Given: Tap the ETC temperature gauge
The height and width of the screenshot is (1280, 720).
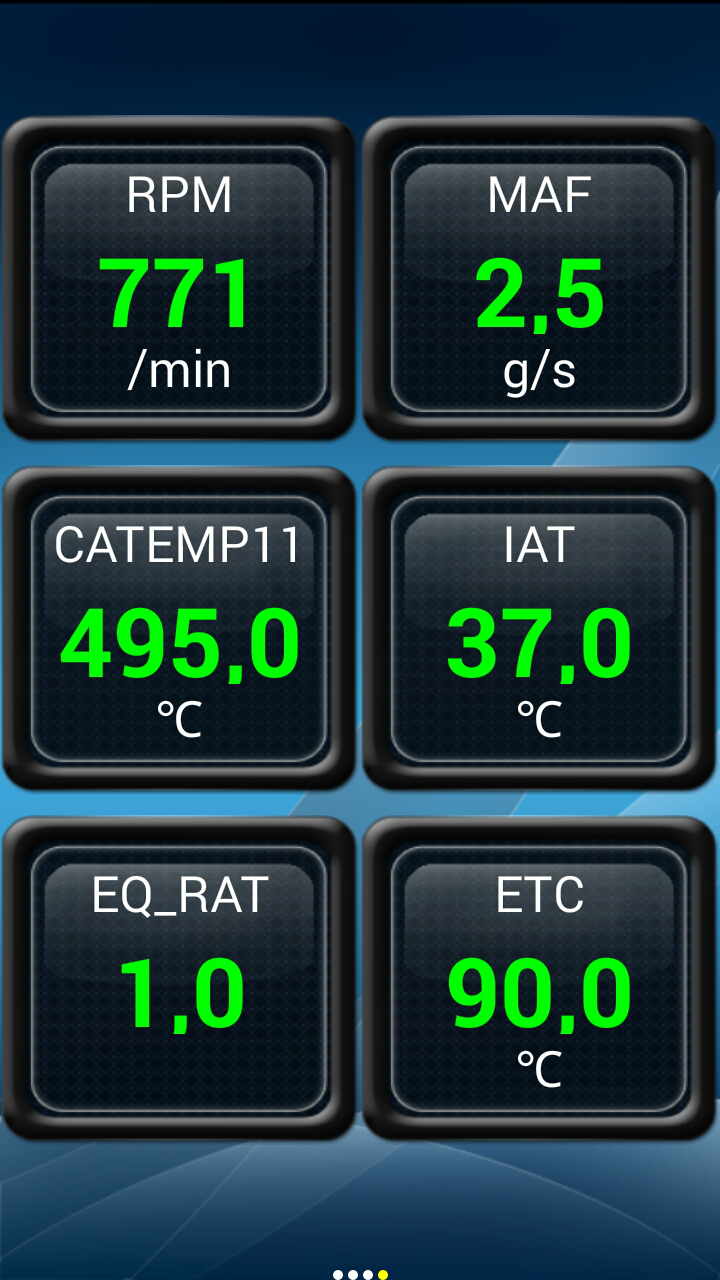Looking at the screenshot, I should (x=539, y=980).
